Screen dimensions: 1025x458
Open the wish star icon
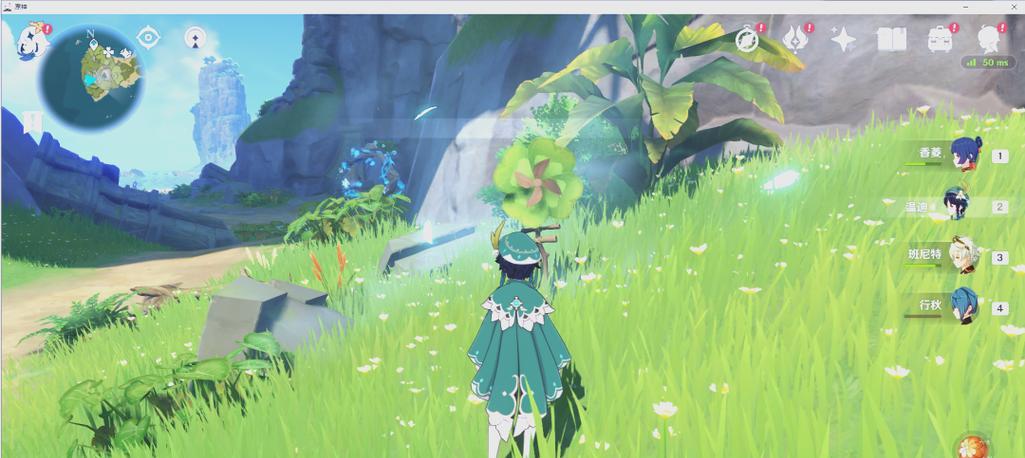(843, 39)
